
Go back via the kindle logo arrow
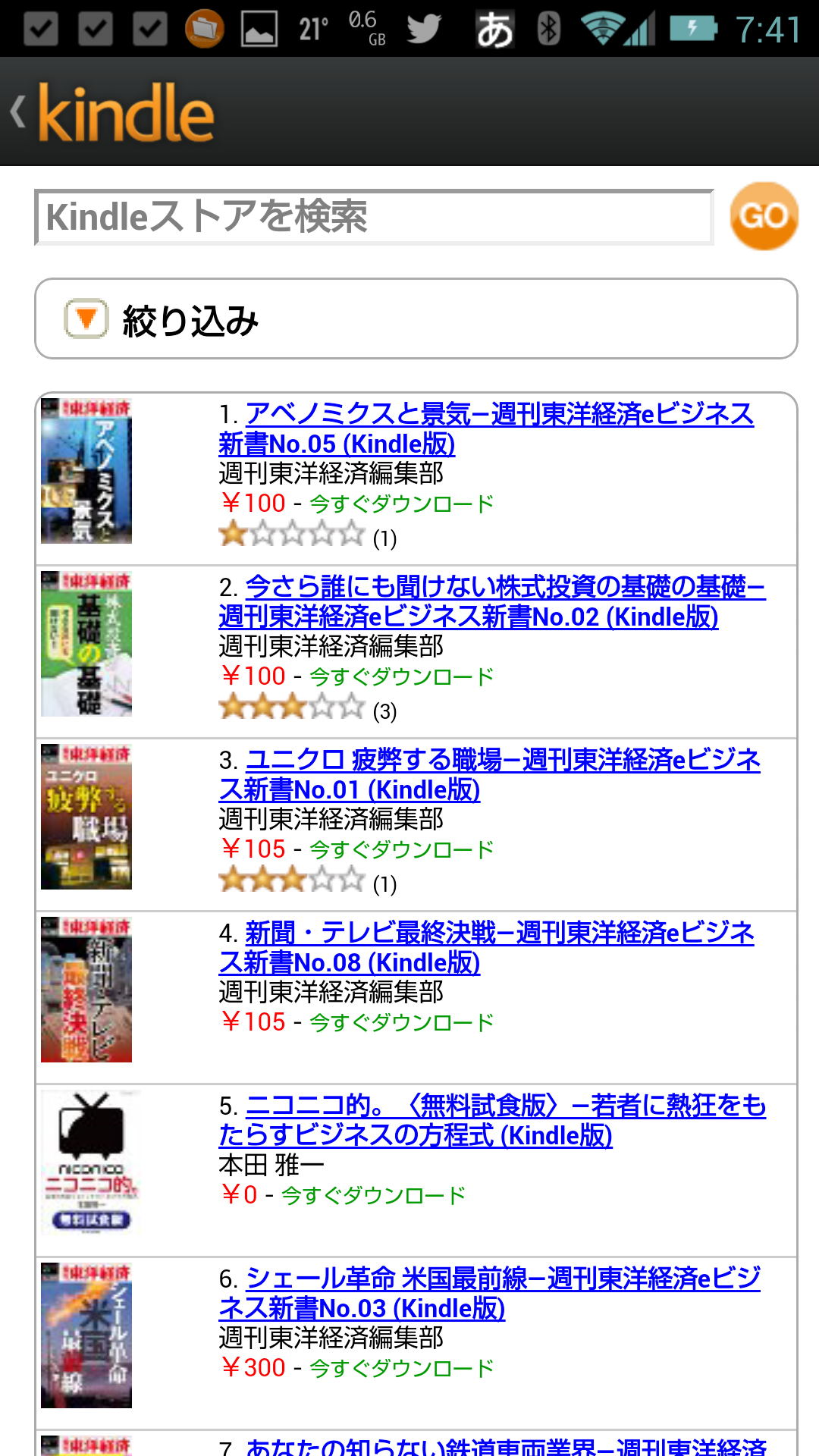(112, 112)
